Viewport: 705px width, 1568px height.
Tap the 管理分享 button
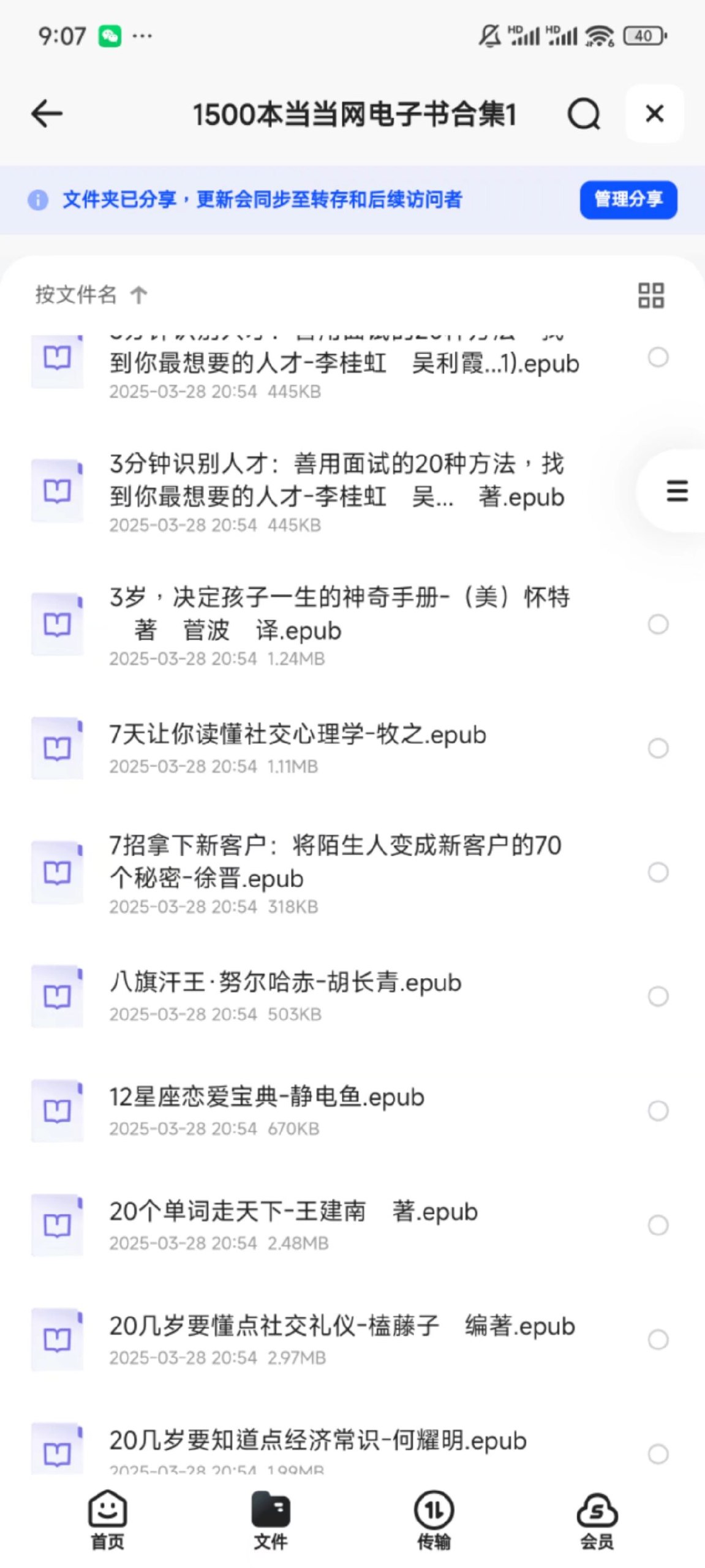(x=628, y=200)
